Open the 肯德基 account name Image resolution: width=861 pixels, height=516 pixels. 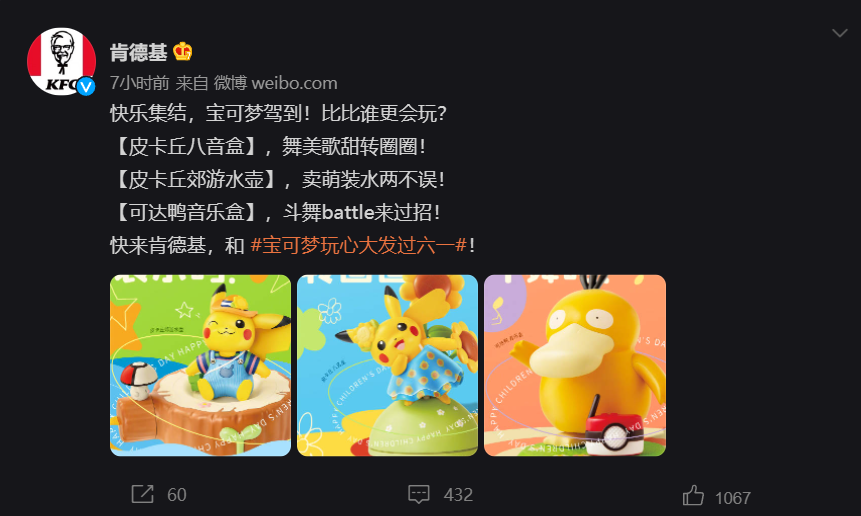tap(137, 52)
